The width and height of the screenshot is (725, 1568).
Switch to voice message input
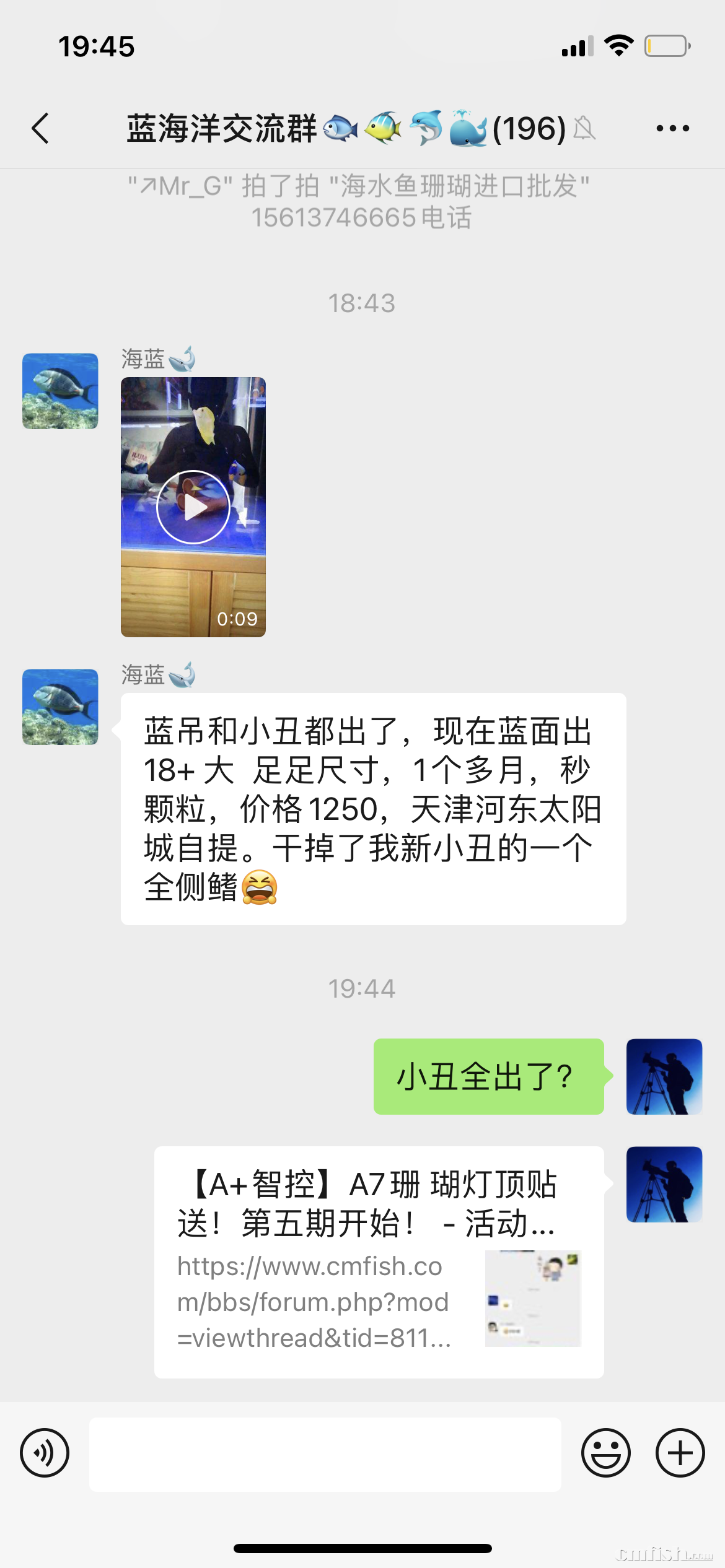point(45,1453)
